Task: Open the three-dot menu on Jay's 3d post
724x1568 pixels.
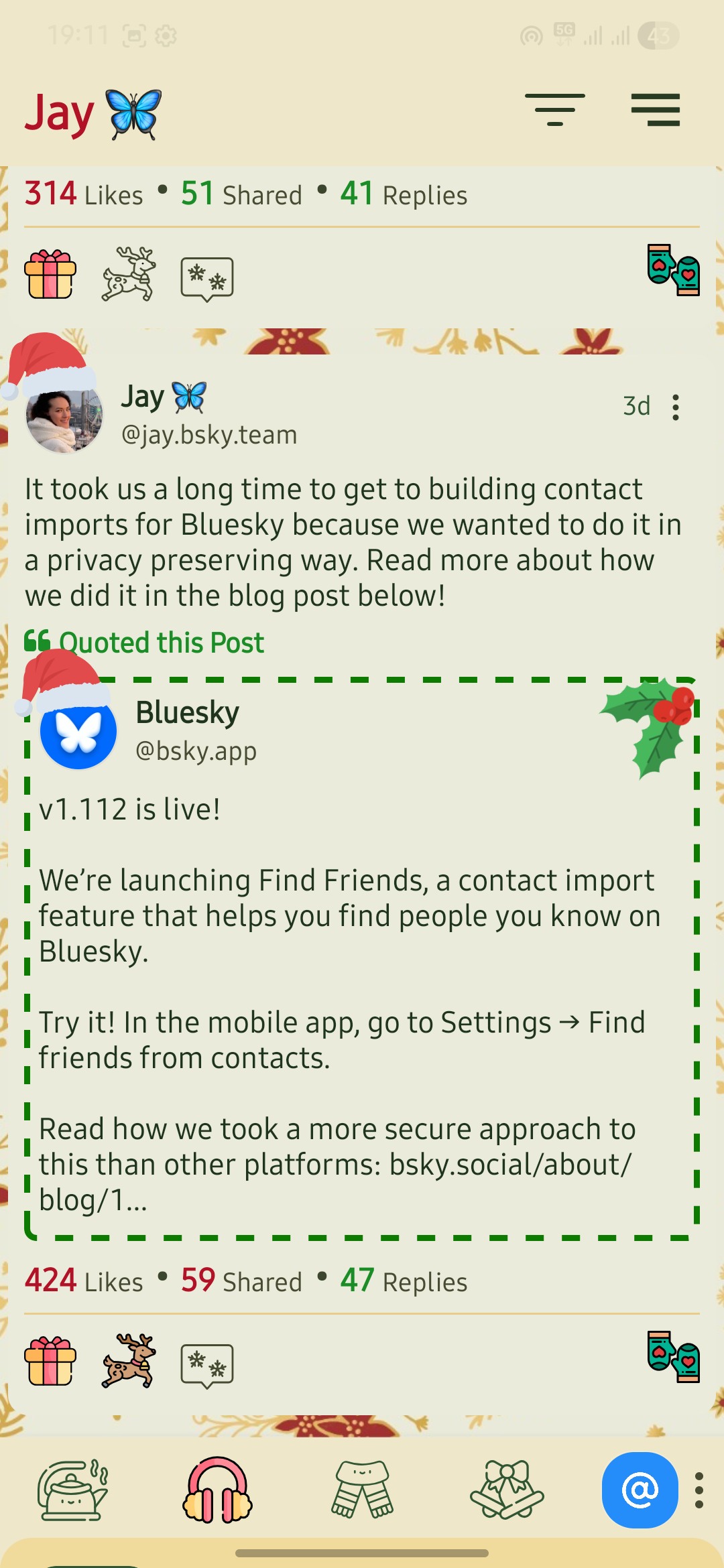Action: click(x=676, y=407)
